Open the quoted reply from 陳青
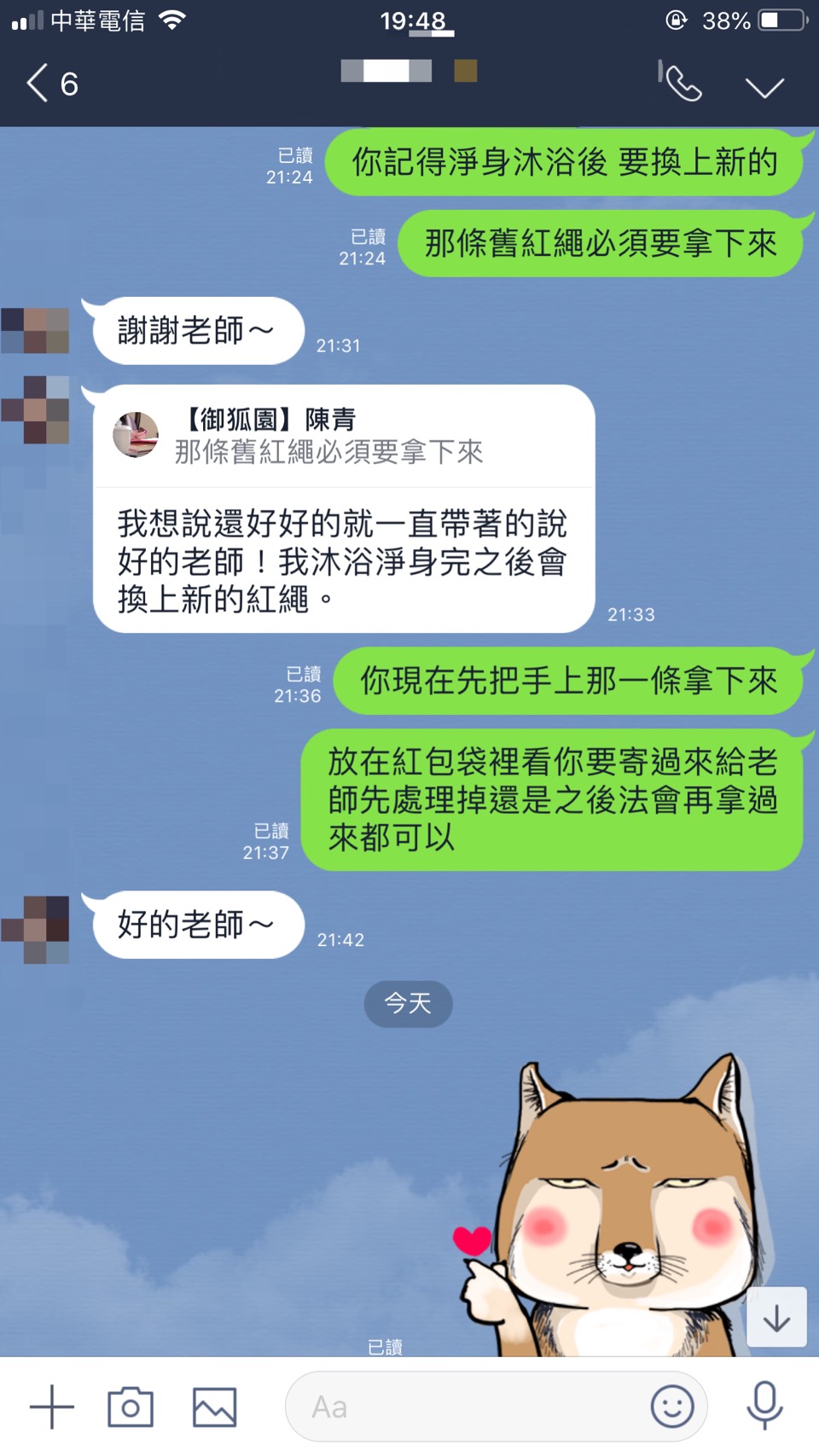 point(341,437)
